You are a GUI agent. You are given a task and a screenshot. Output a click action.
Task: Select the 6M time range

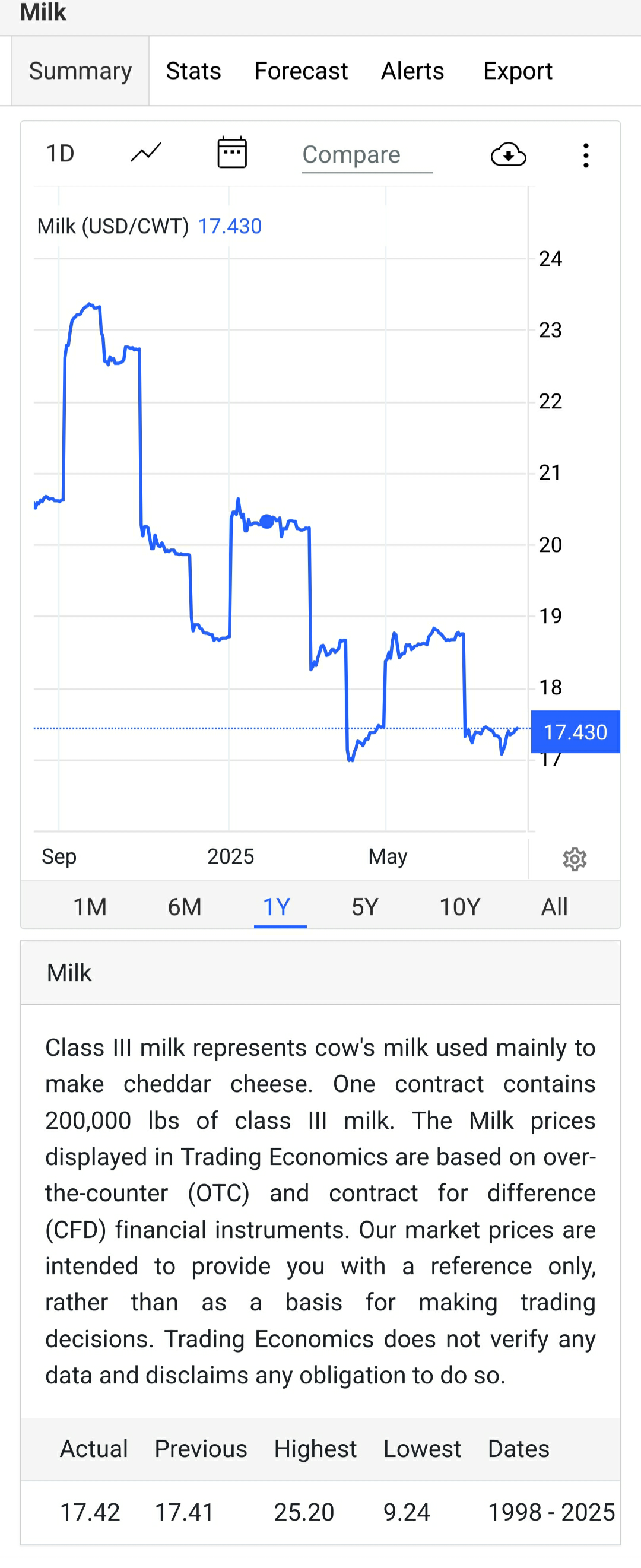[x=185, y=907]
